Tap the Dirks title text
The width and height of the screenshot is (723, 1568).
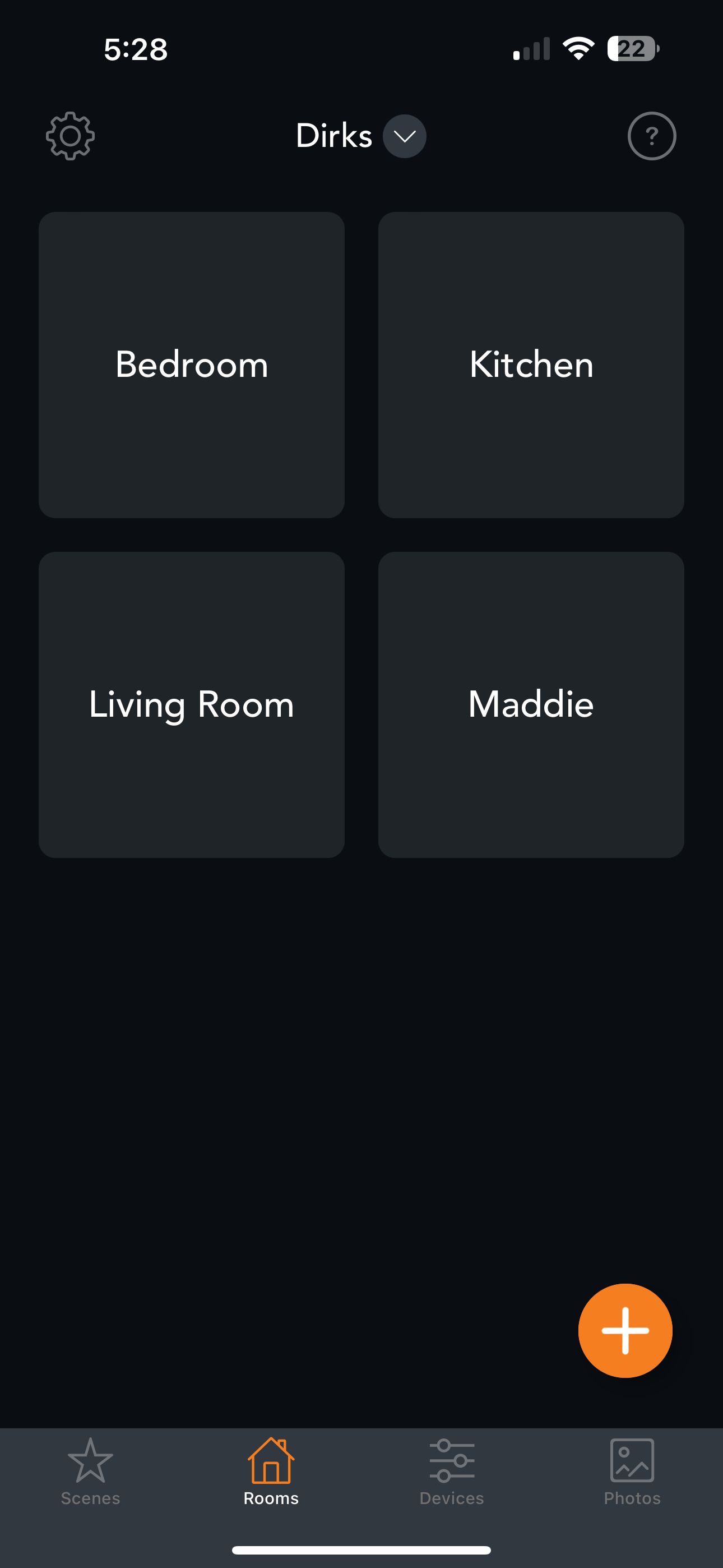tap(335, 136)
